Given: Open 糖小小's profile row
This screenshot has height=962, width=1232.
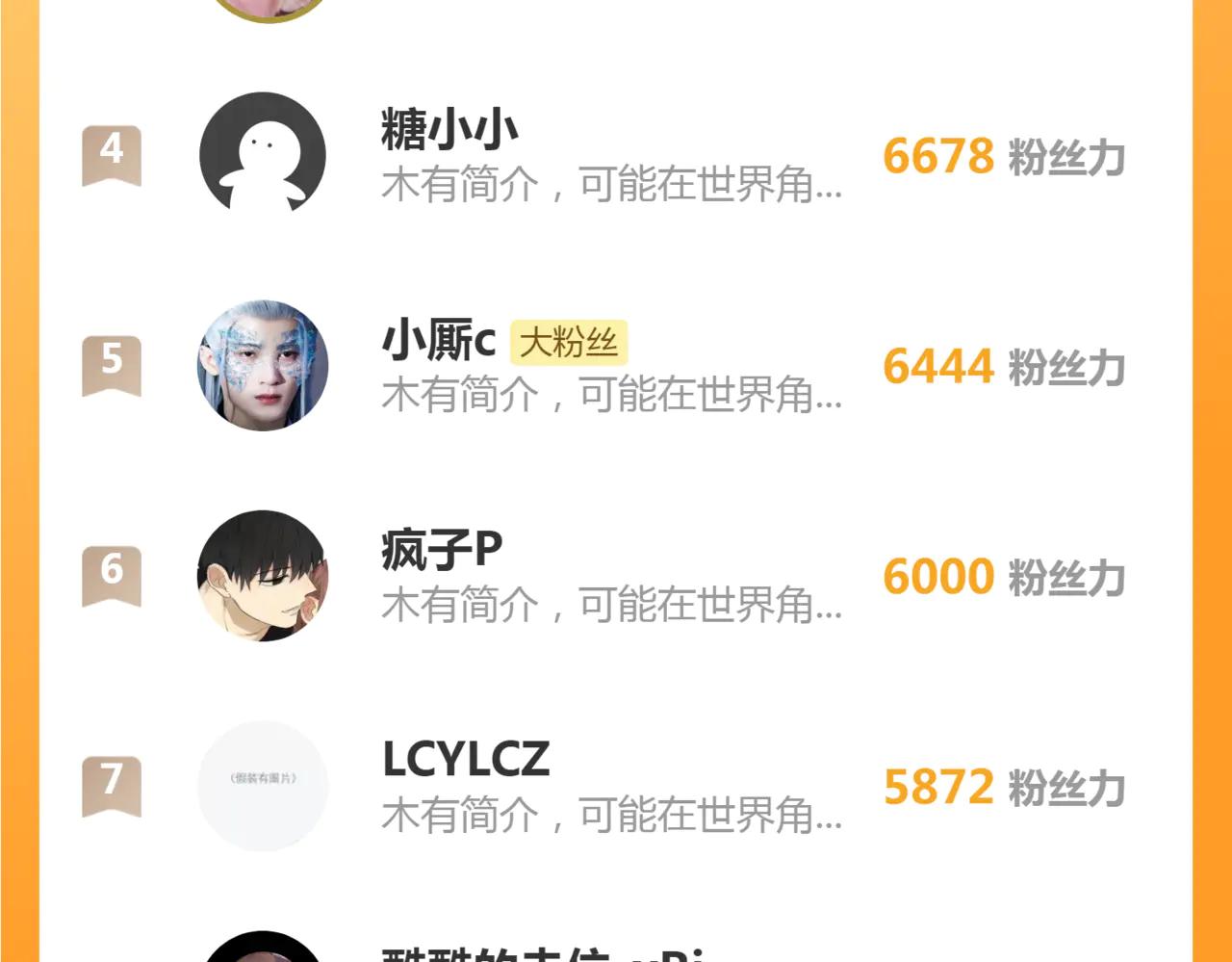Looking at the screenshot, I should (x=612, y=156).
